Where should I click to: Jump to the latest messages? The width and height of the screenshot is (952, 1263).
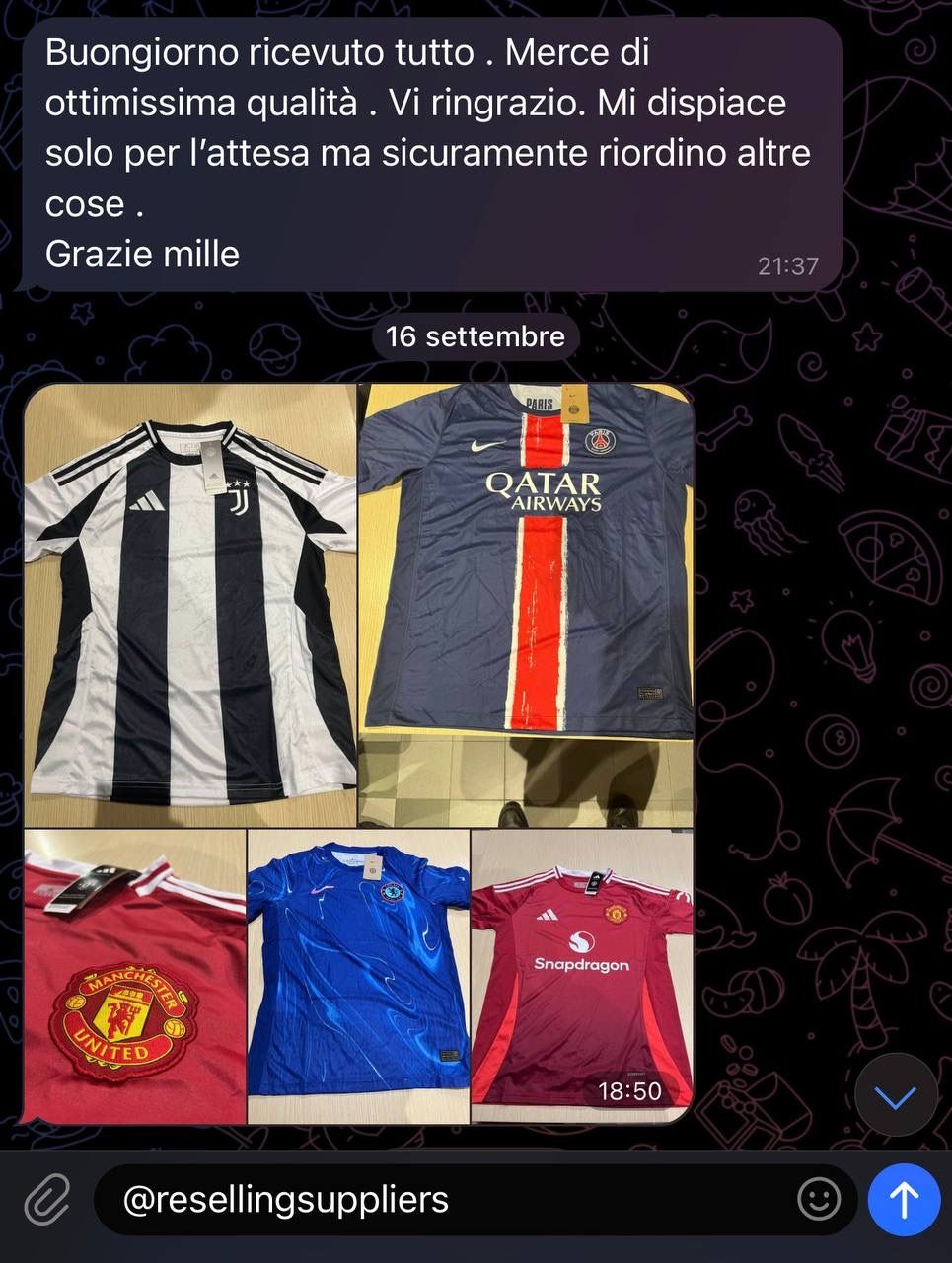tap(895, 1096)
